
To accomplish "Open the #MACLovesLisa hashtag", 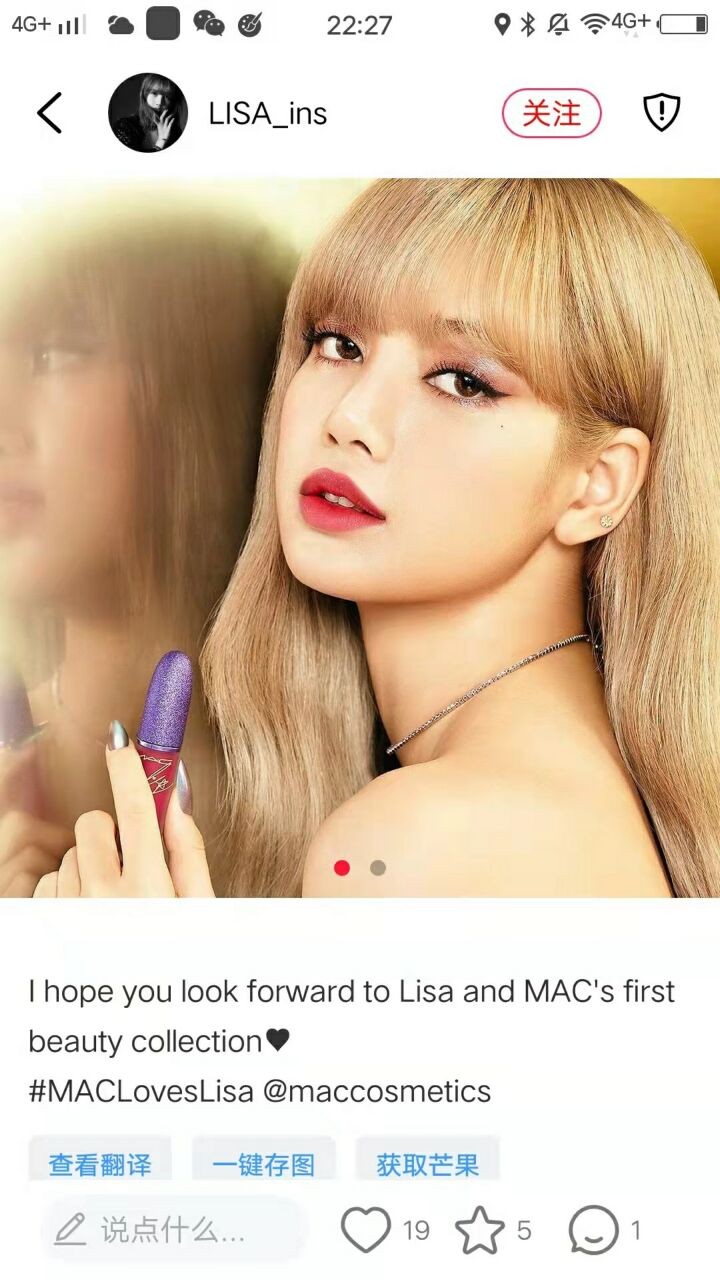I will tap(141, 1091).
